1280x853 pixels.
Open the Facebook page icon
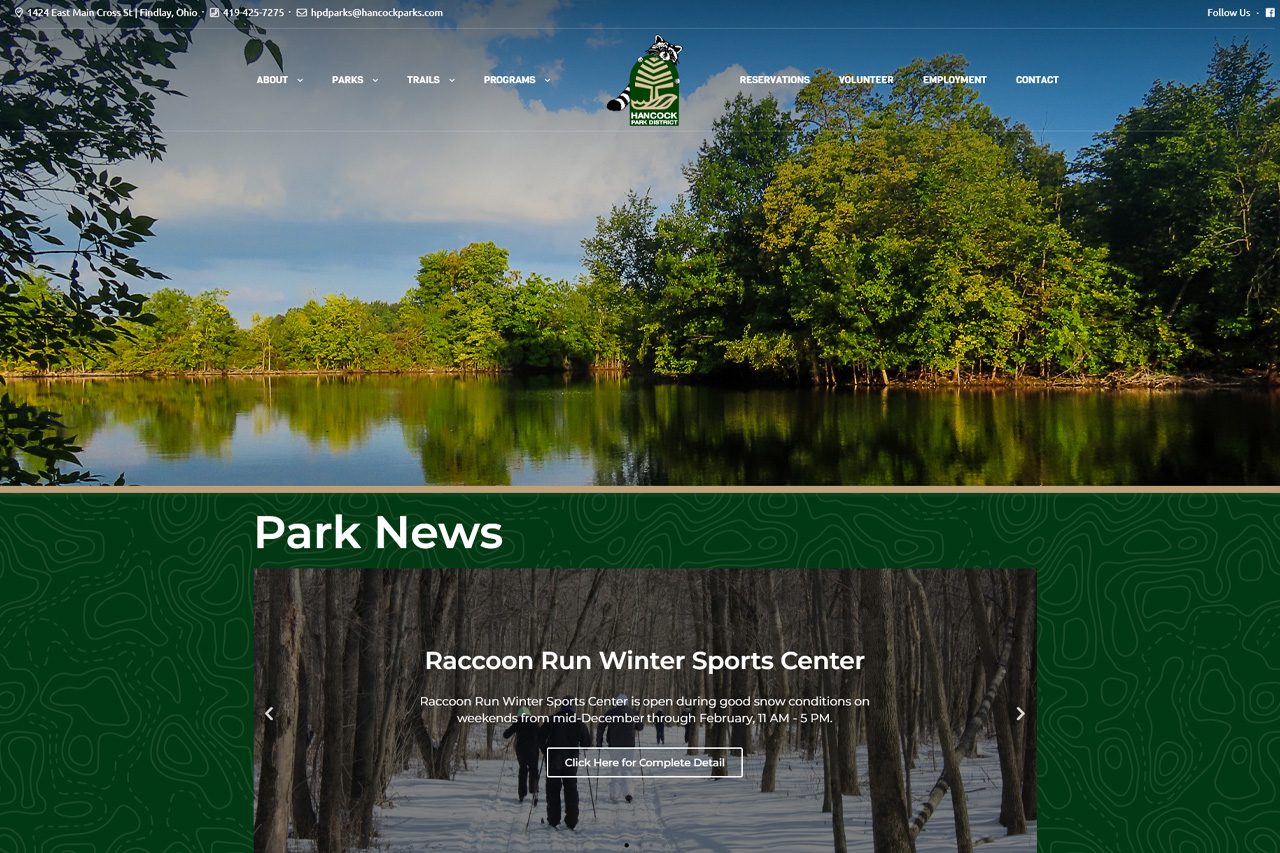1271,13
